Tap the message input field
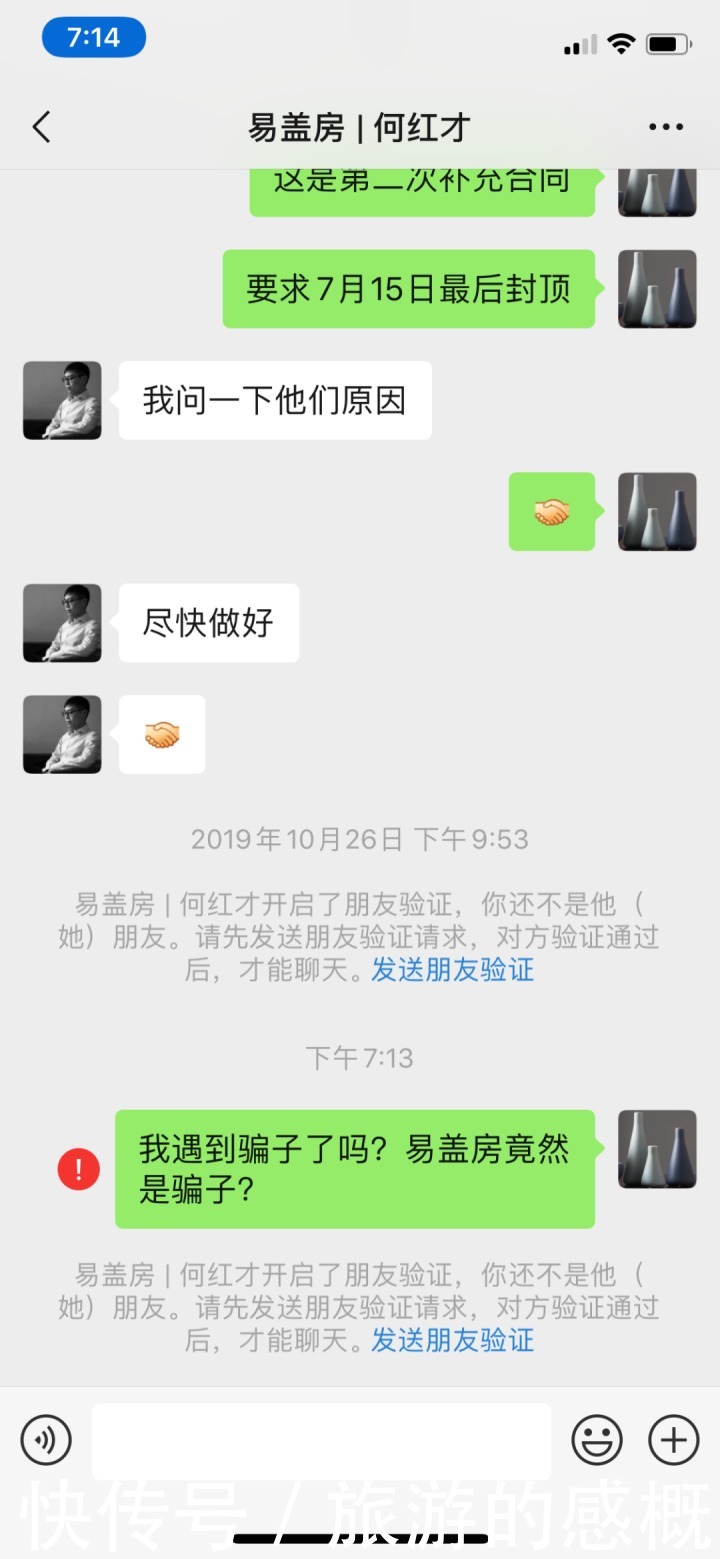 point(320,1439)
